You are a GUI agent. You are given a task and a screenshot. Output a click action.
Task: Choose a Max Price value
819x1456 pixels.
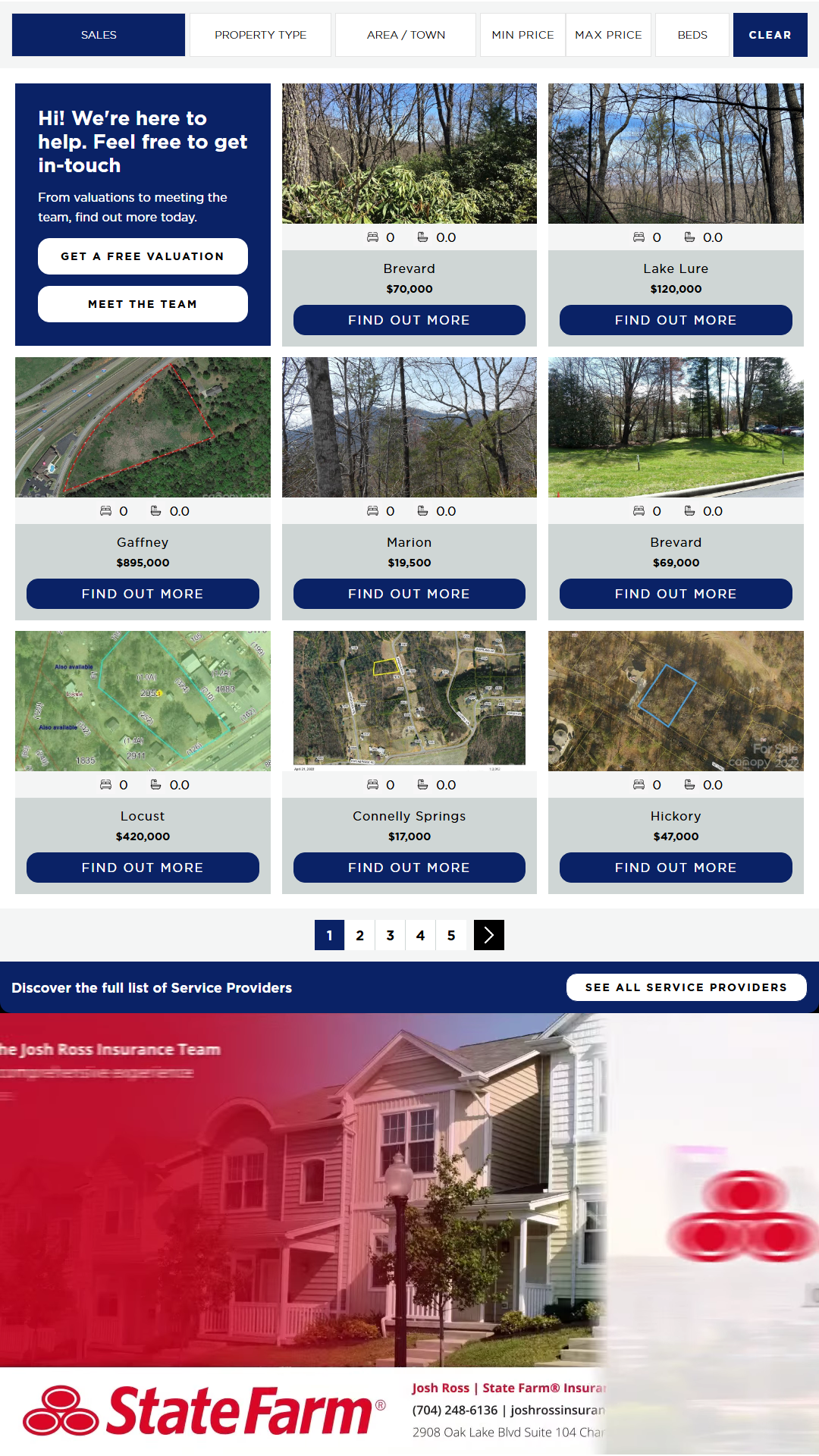pos(608,35)
